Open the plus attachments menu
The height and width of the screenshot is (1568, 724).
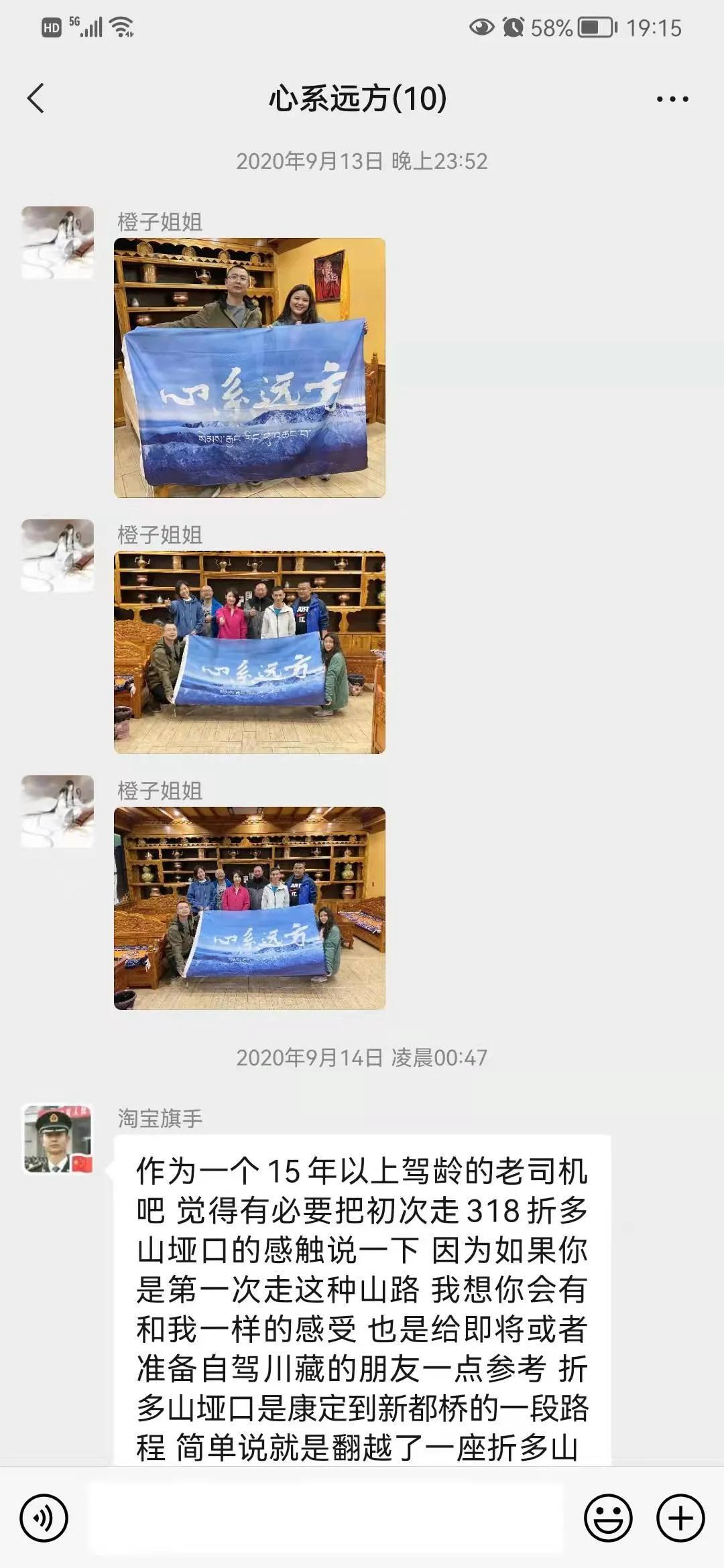coord(680,1518)
